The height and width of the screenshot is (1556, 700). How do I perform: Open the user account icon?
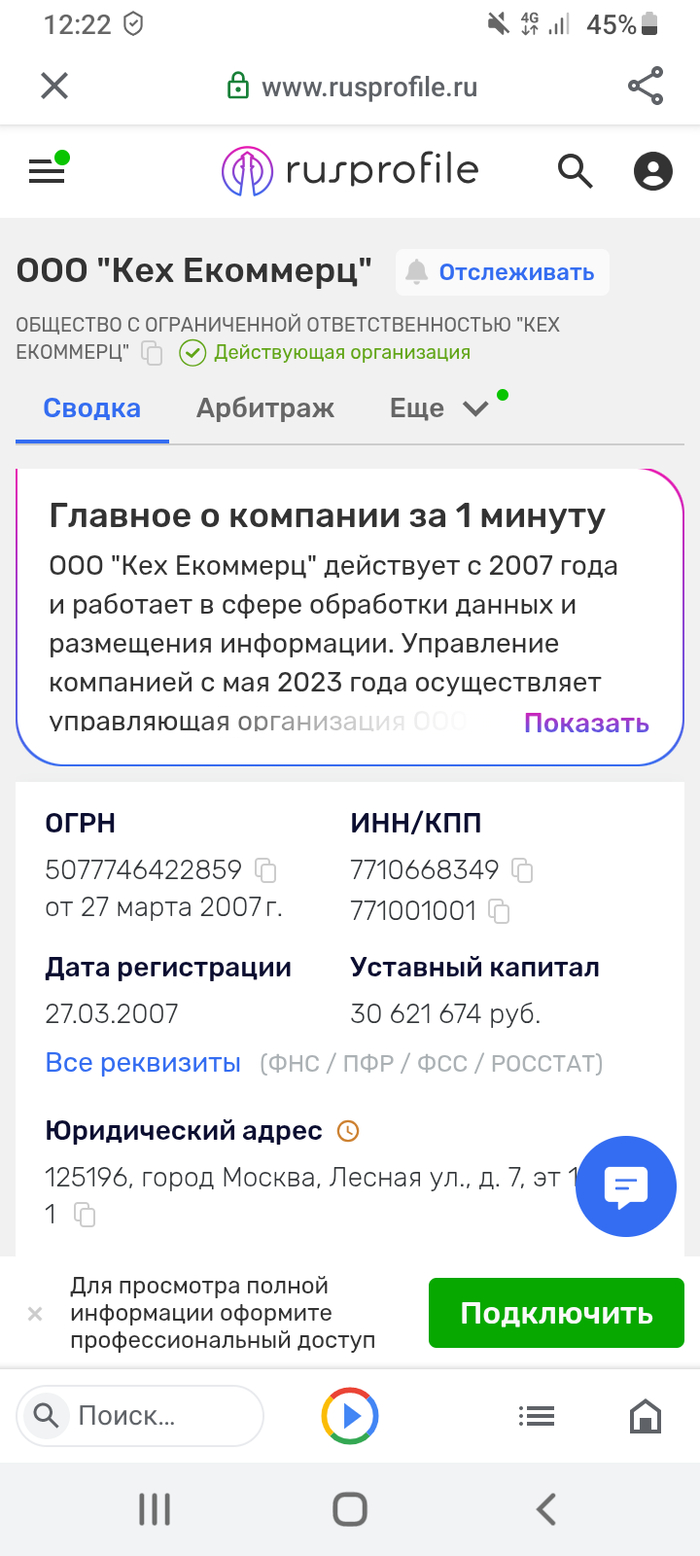[x=653, y=171]
